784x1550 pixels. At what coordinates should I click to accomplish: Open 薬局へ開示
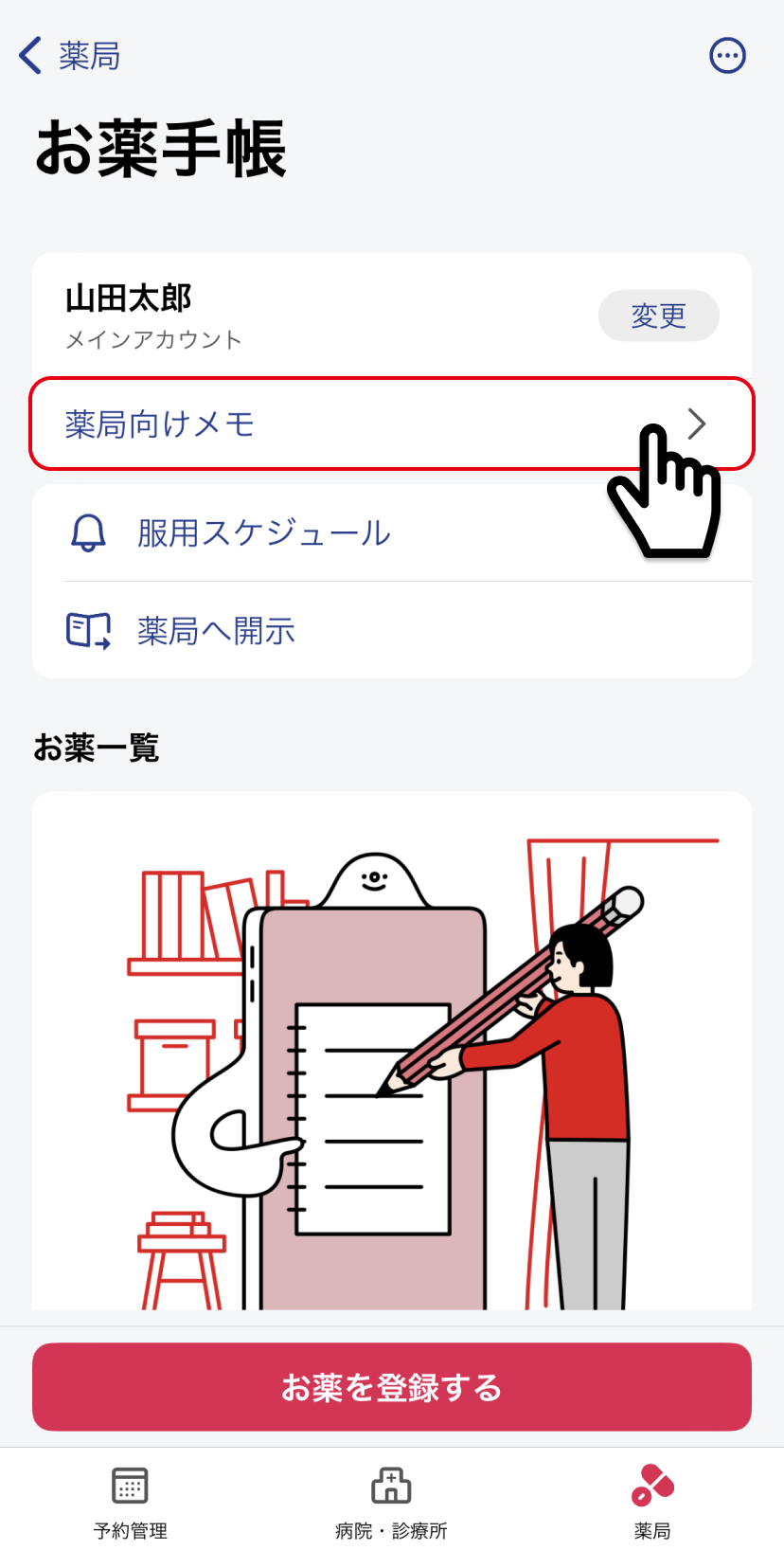pyautogui.click(x=392, y=630)
